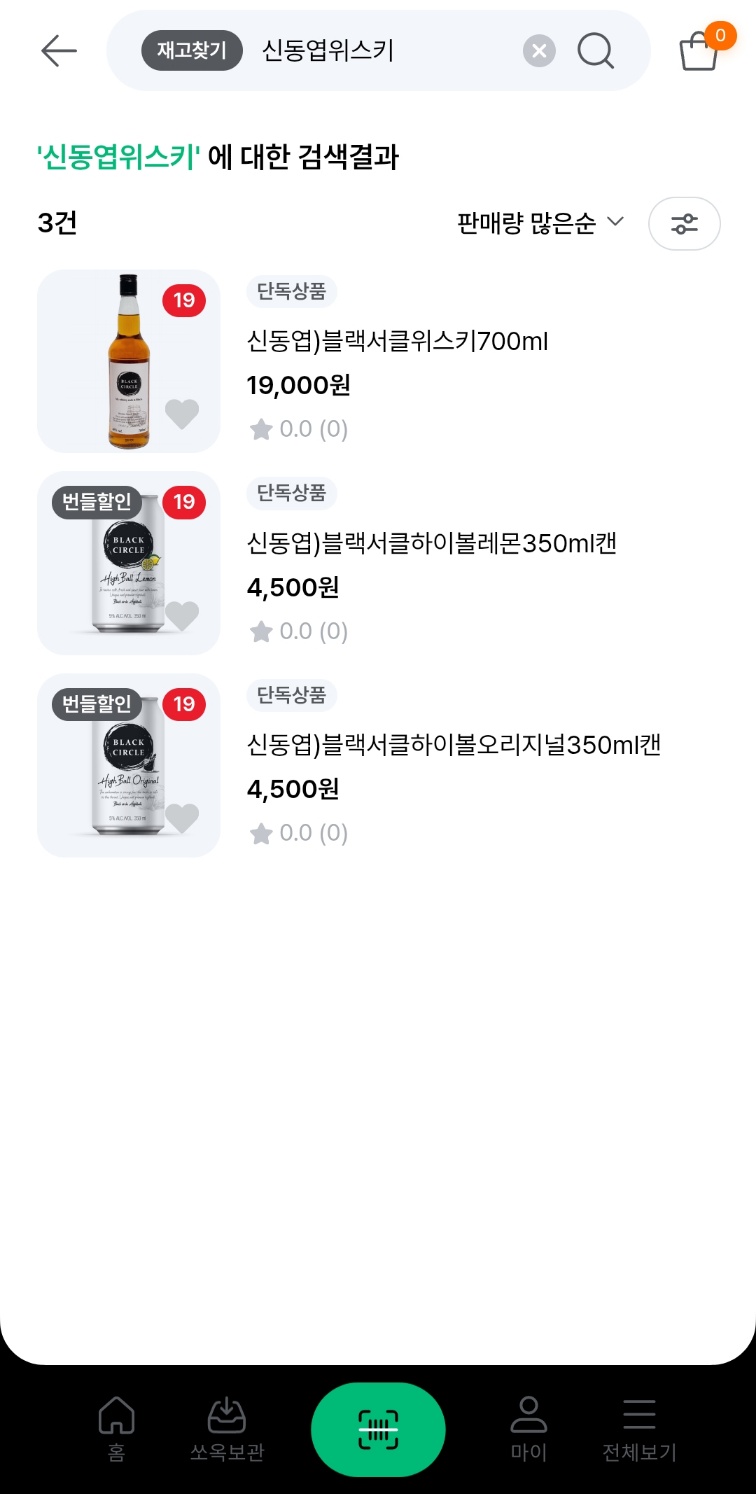
Task: Expand the 판매량 많은순 sort dropdown
Action: point(540,223)
